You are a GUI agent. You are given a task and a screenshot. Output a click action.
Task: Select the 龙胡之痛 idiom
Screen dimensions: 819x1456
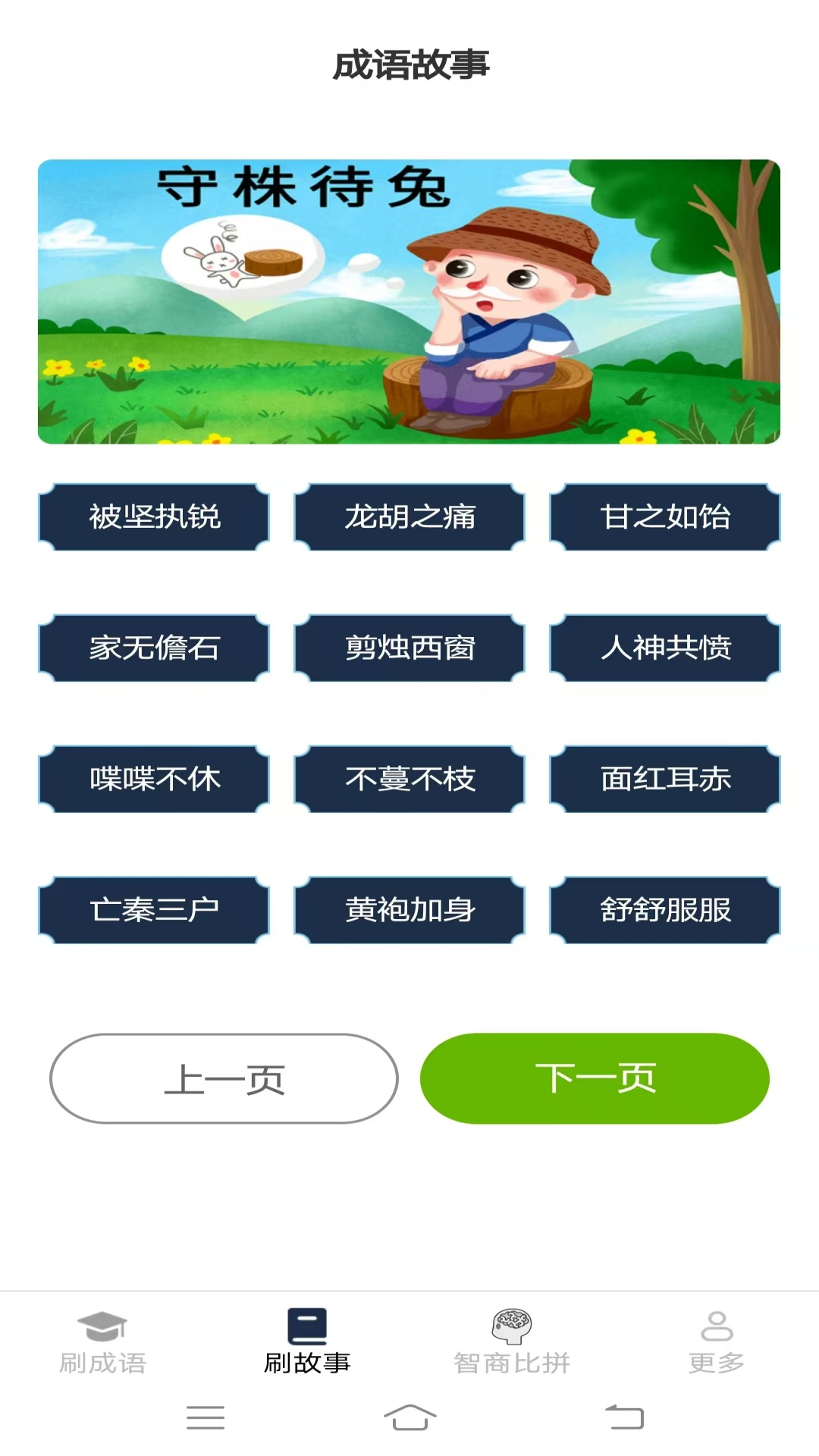(x=409, y=517)
